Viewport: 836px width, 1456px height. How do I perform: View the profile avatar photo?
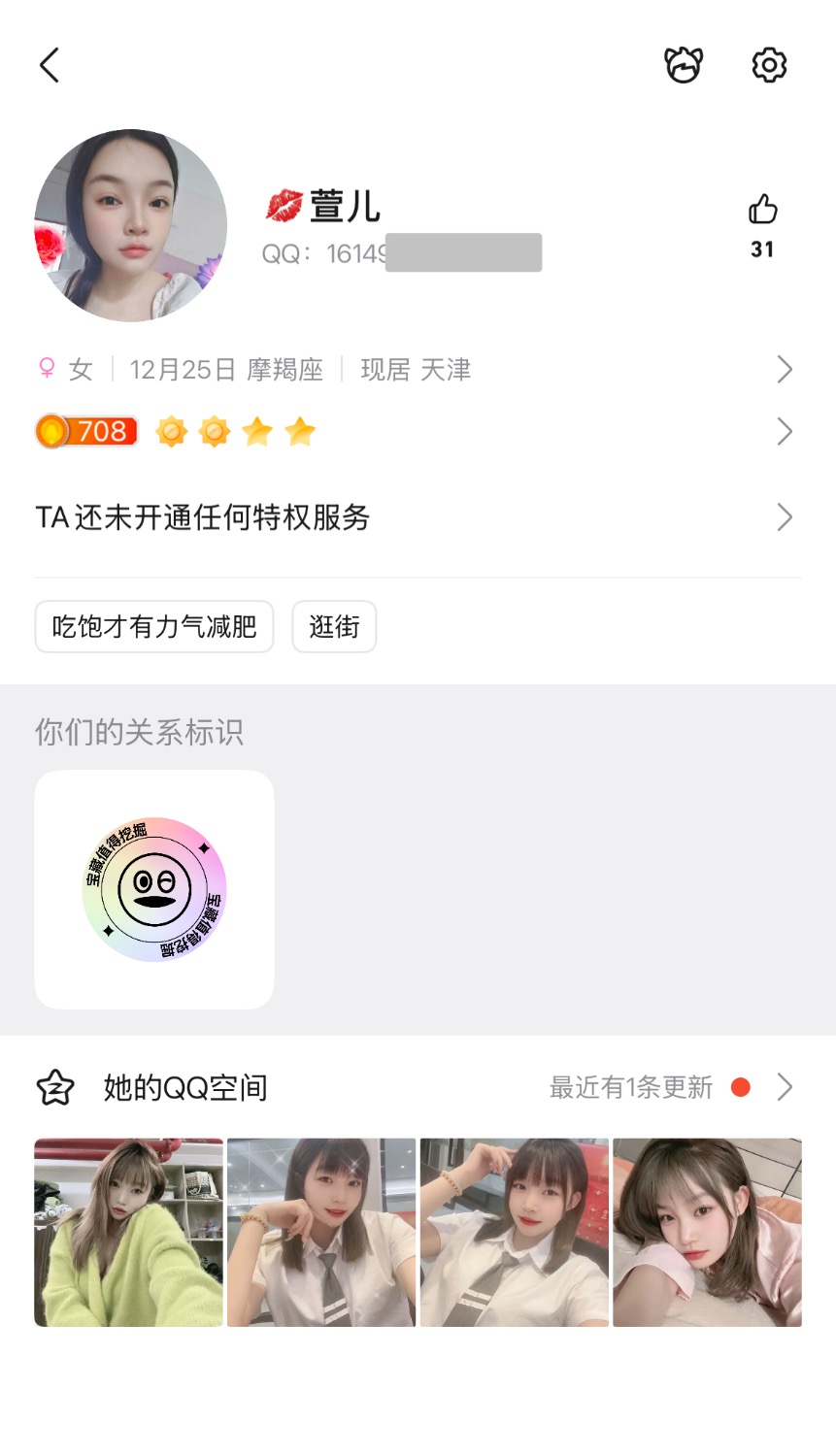click(131, 225)
